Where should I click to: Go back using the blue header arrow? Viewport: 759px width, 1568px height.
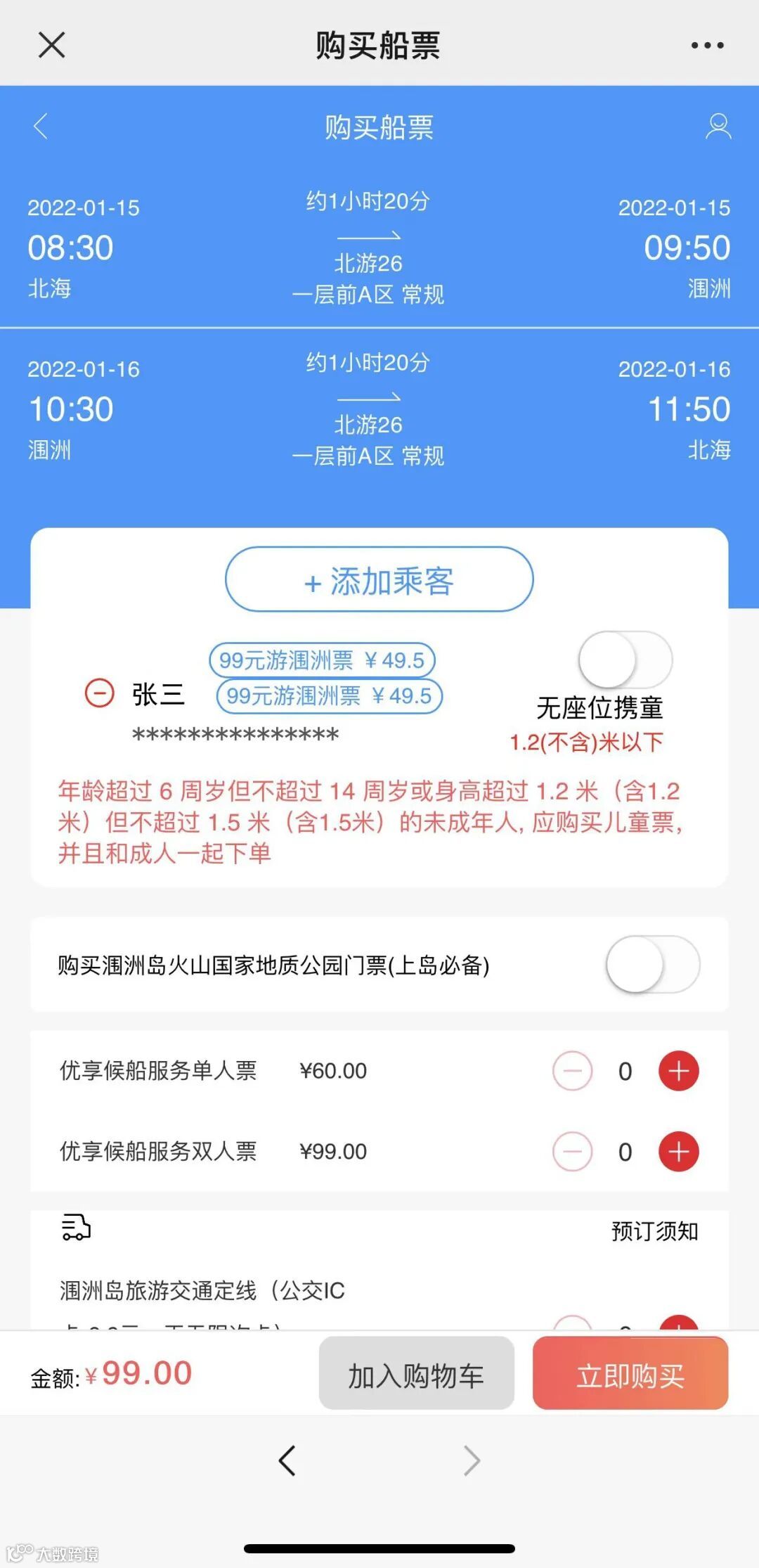click(x=41, y=127)
